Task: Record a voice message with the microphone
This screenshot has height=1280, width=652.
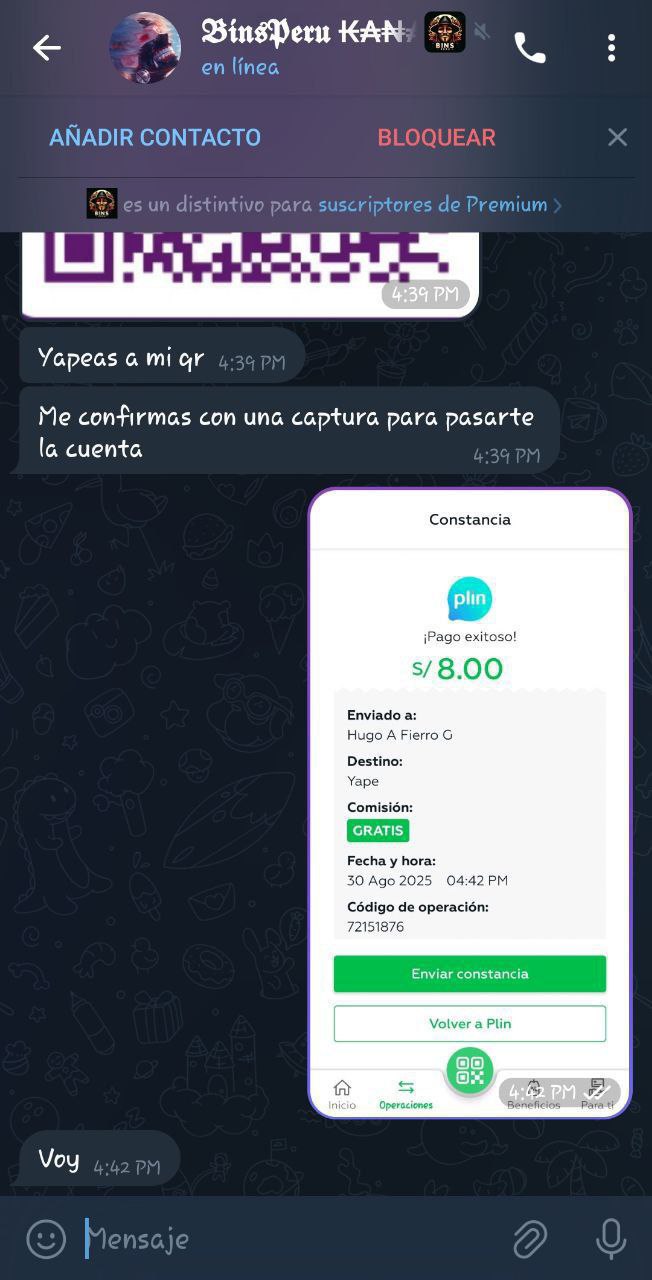Action: point(610,1240)
